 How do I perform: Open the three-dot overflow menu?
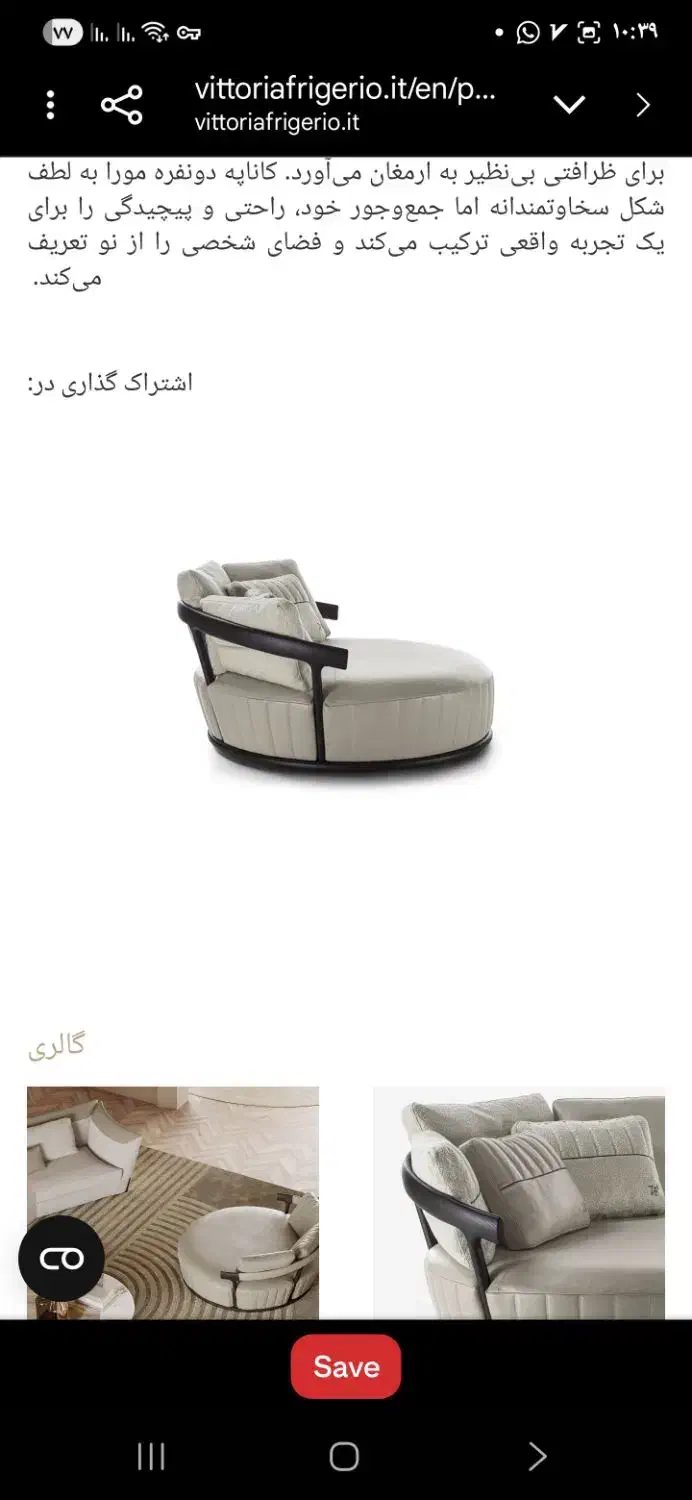coord(51,105)
